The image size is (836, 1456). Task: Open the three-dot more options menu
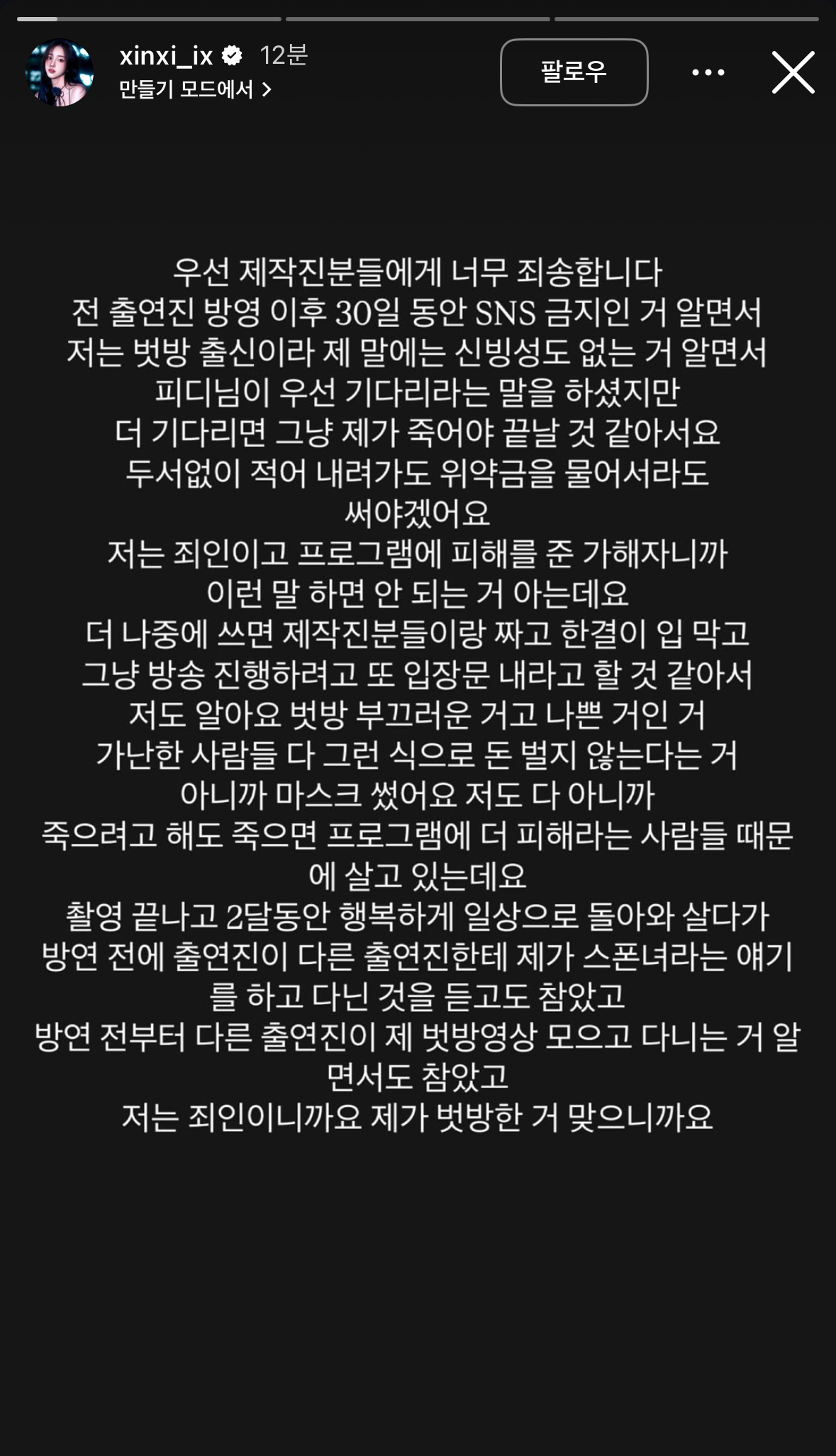(x=708, y=72)
